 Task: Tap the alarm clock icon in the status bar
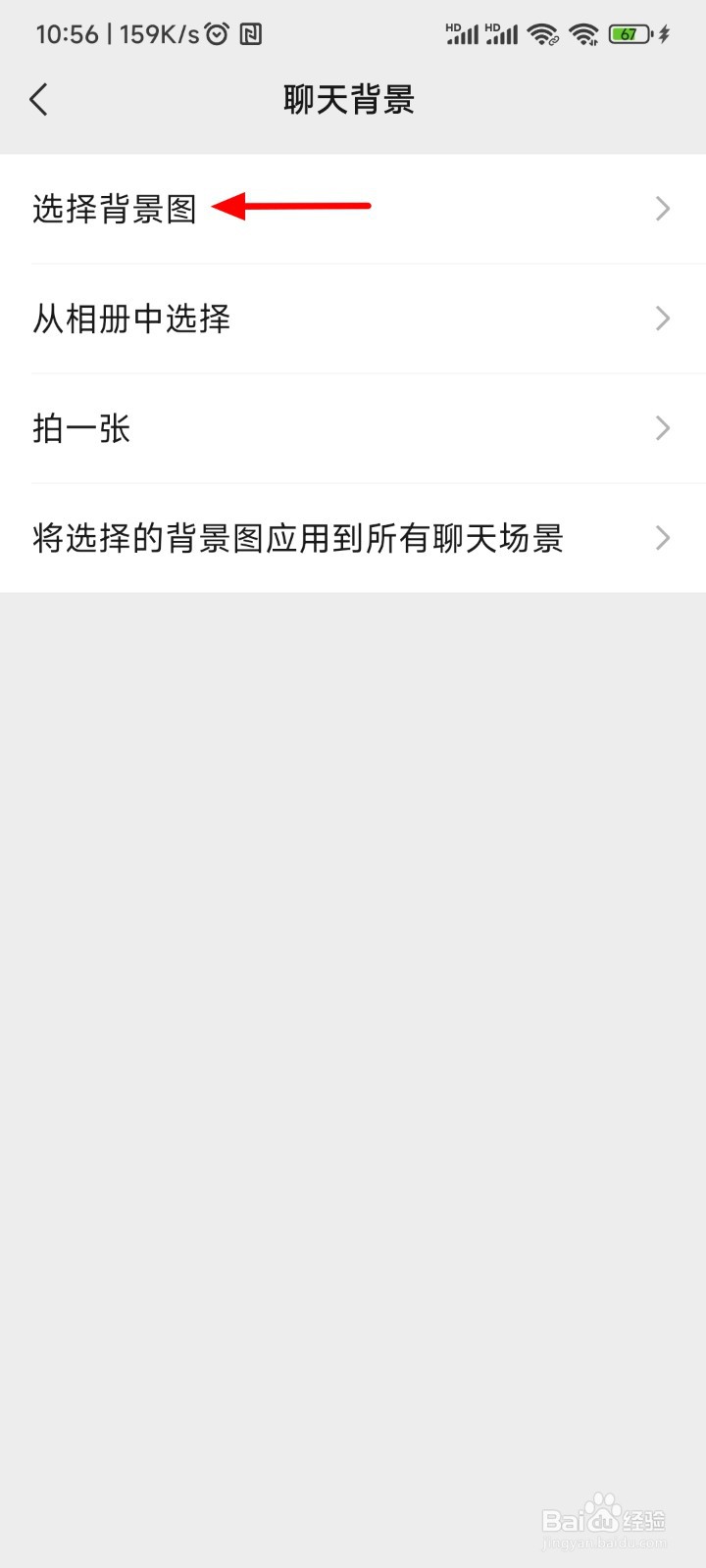pyautogui.click(x=218, y=32)
